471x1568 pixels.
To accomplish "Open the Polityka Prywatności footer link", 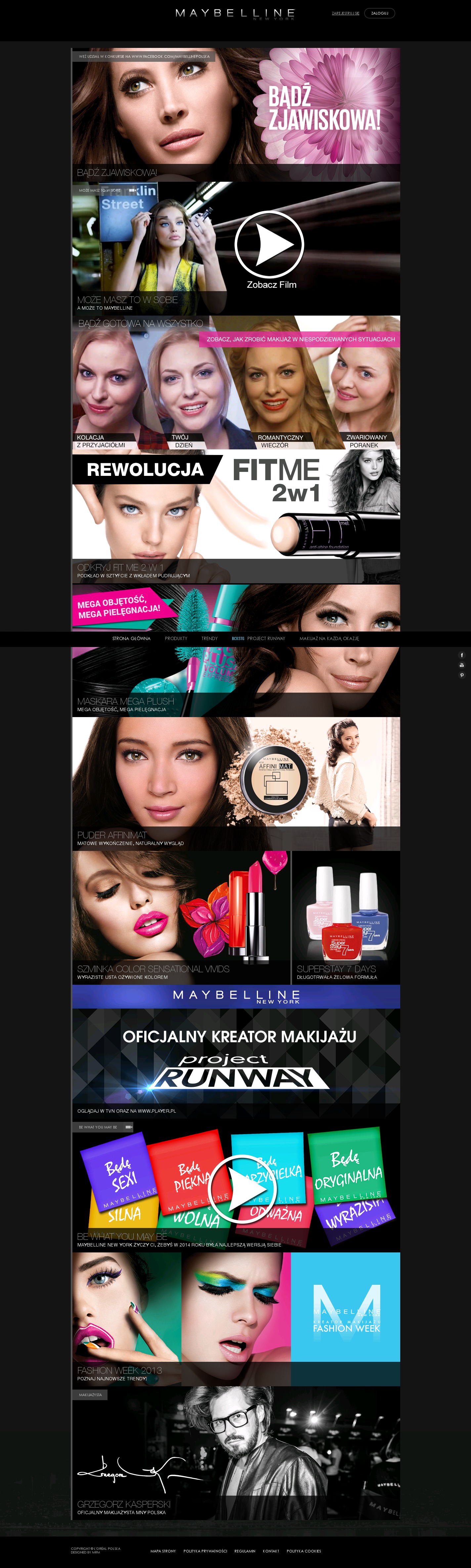I will [205, 1551].
